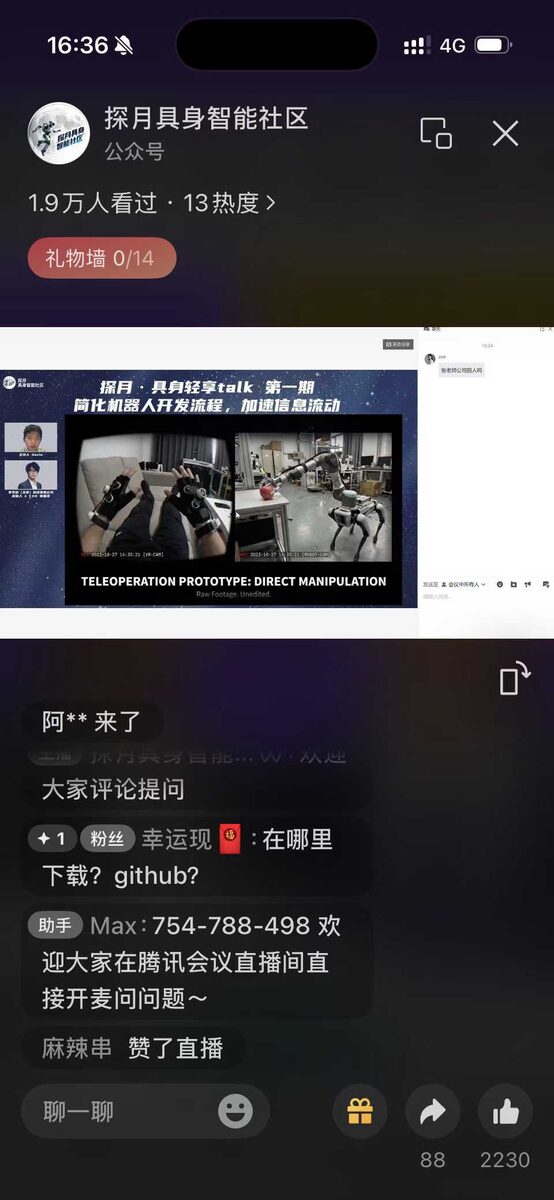Image resolution: width=554 pixels, height=1200 pixels.
Task: Close the live stream
Action: tap(505, 133)
